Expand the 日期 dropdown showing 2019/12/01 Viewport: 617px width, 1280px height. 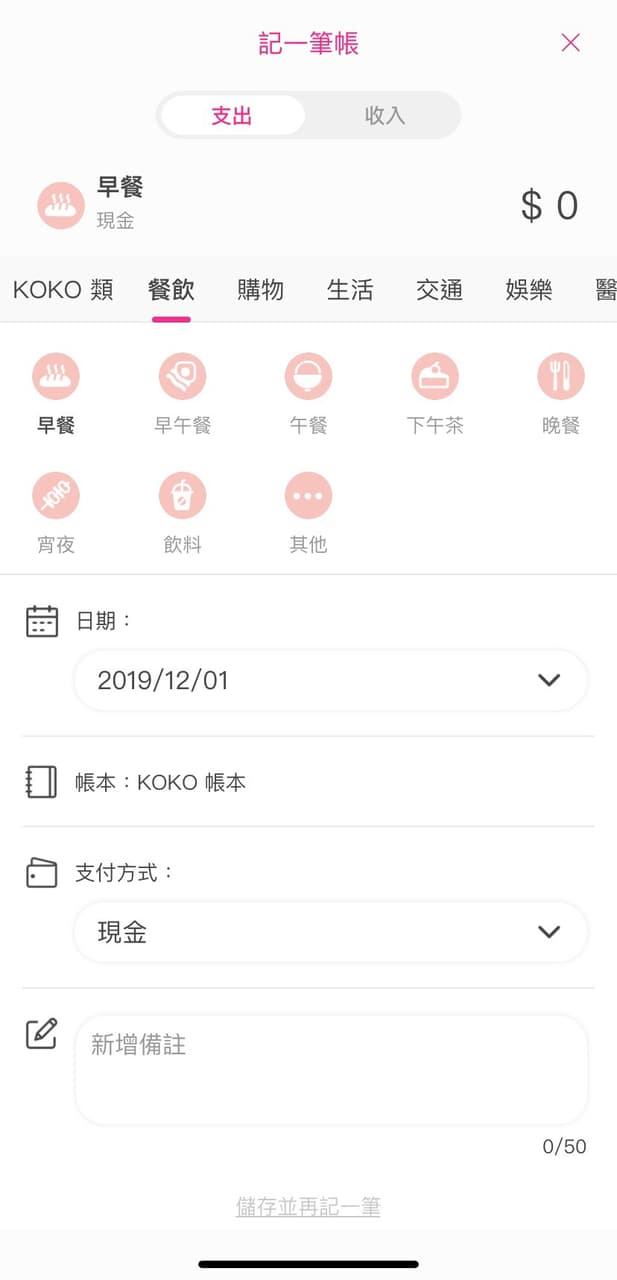click(x=330, y=681)
